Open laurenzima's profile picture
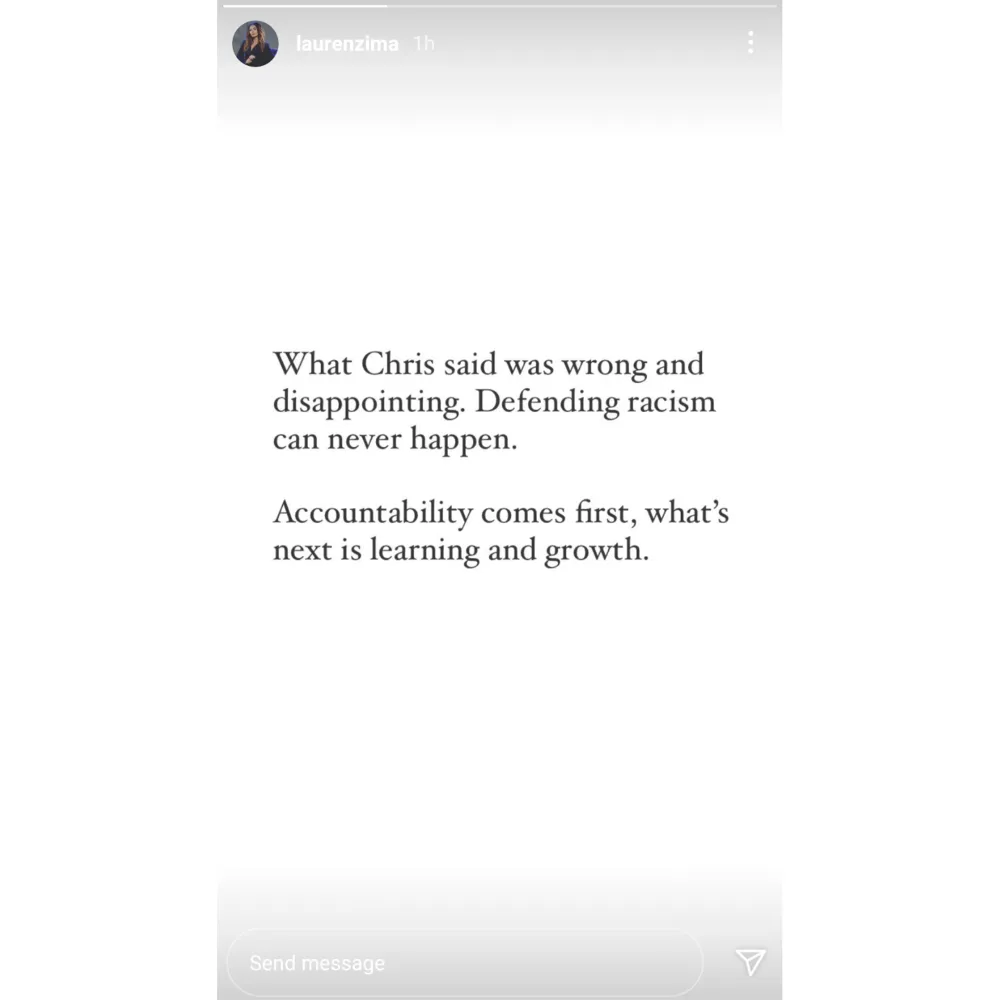Screen dimensions: 1000x1000 tap(255, 44)
